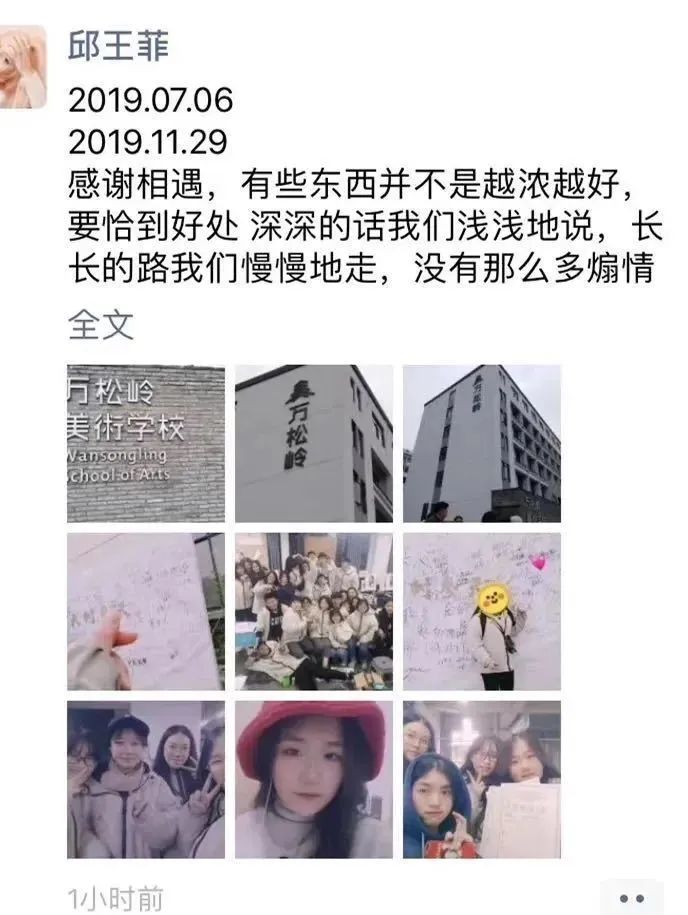Expand the post with 全文
The height and width of the screenshot is (915, 688).
pos(100,324)
